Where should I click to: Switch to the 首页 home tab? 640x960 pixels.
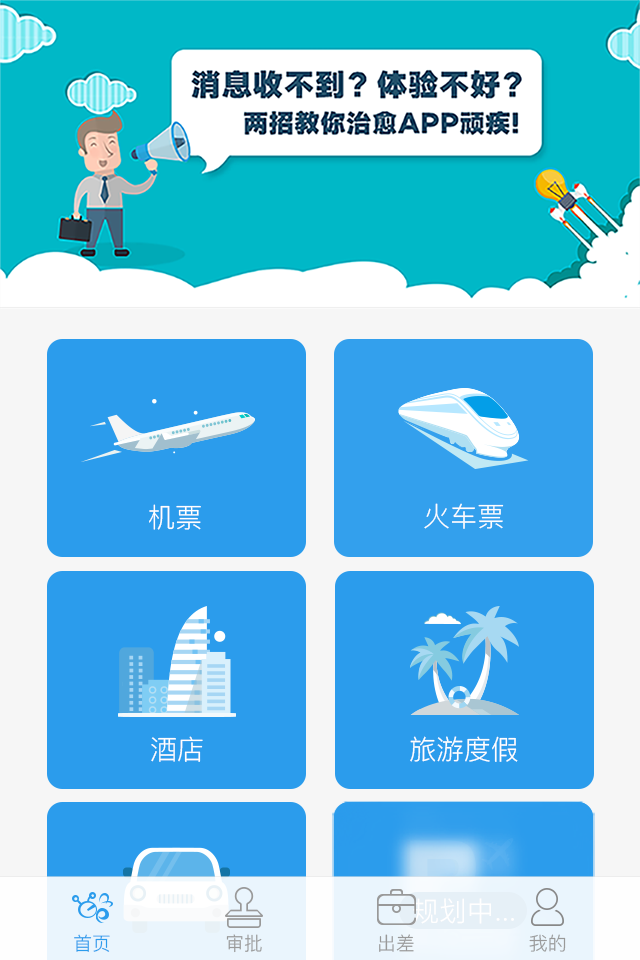[92, 920]
